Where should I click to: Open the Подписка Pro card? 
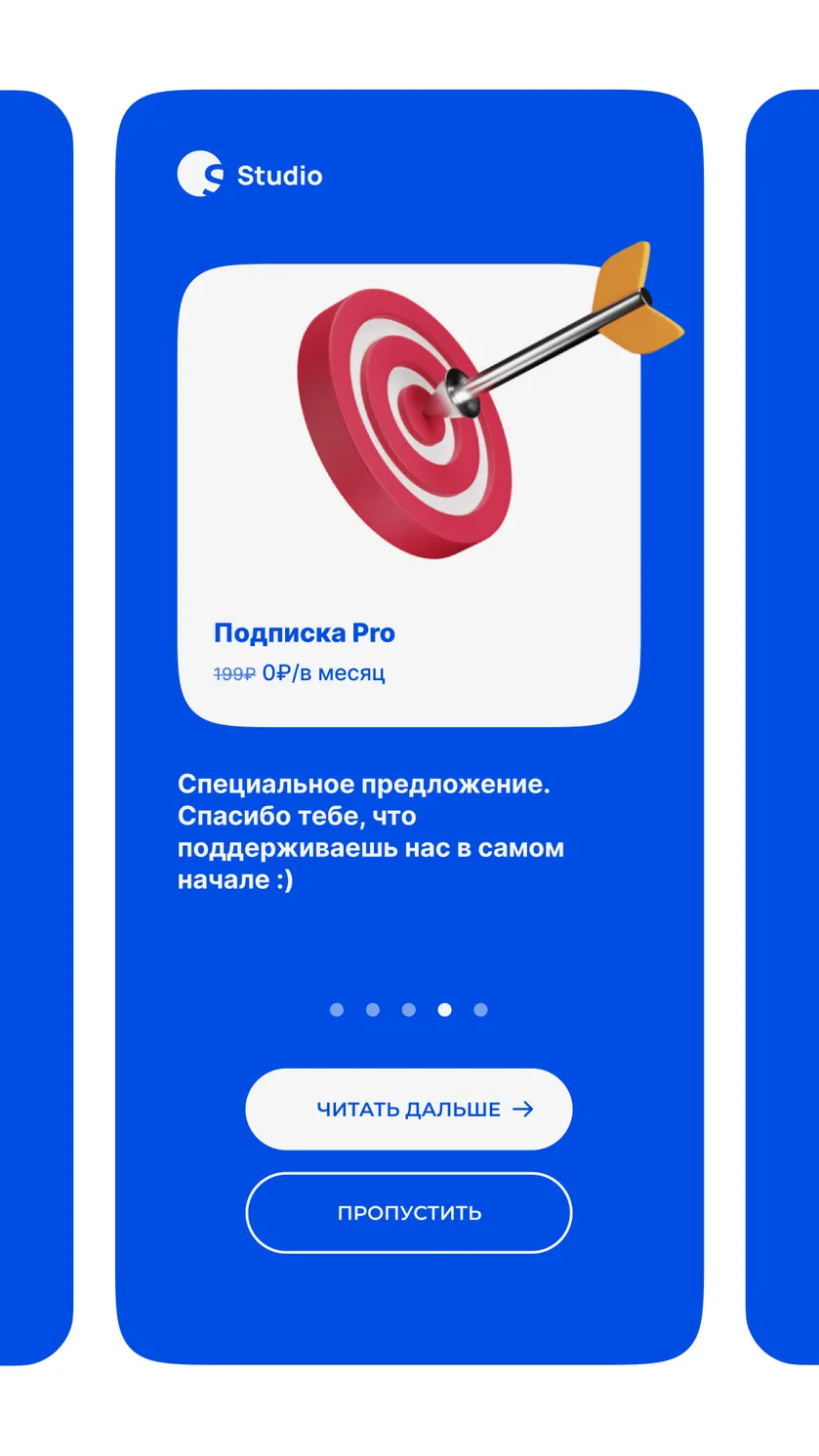pyautogui.click(x=409, y=495)
